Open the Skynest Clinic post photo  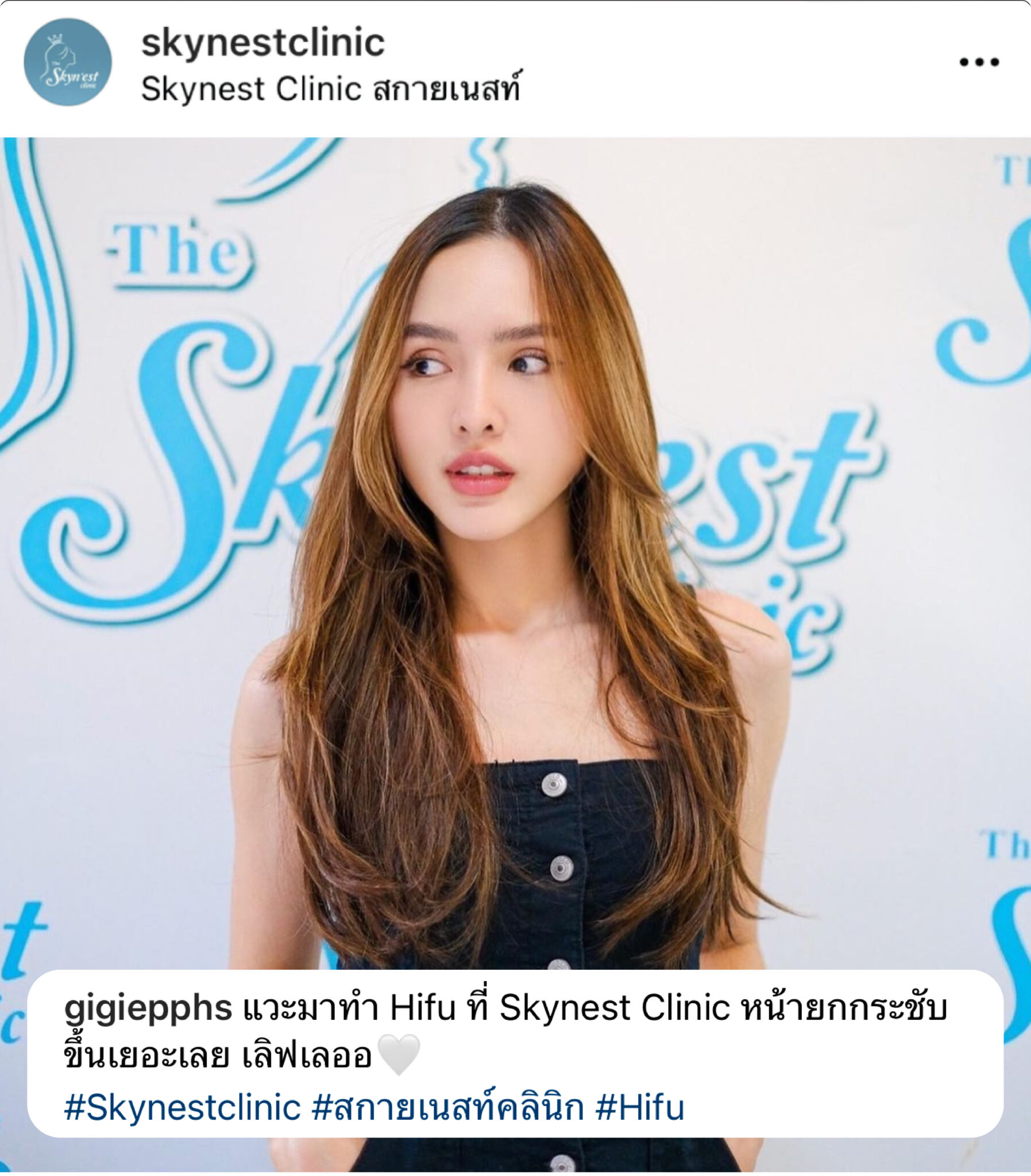click(x=516, y=517)
